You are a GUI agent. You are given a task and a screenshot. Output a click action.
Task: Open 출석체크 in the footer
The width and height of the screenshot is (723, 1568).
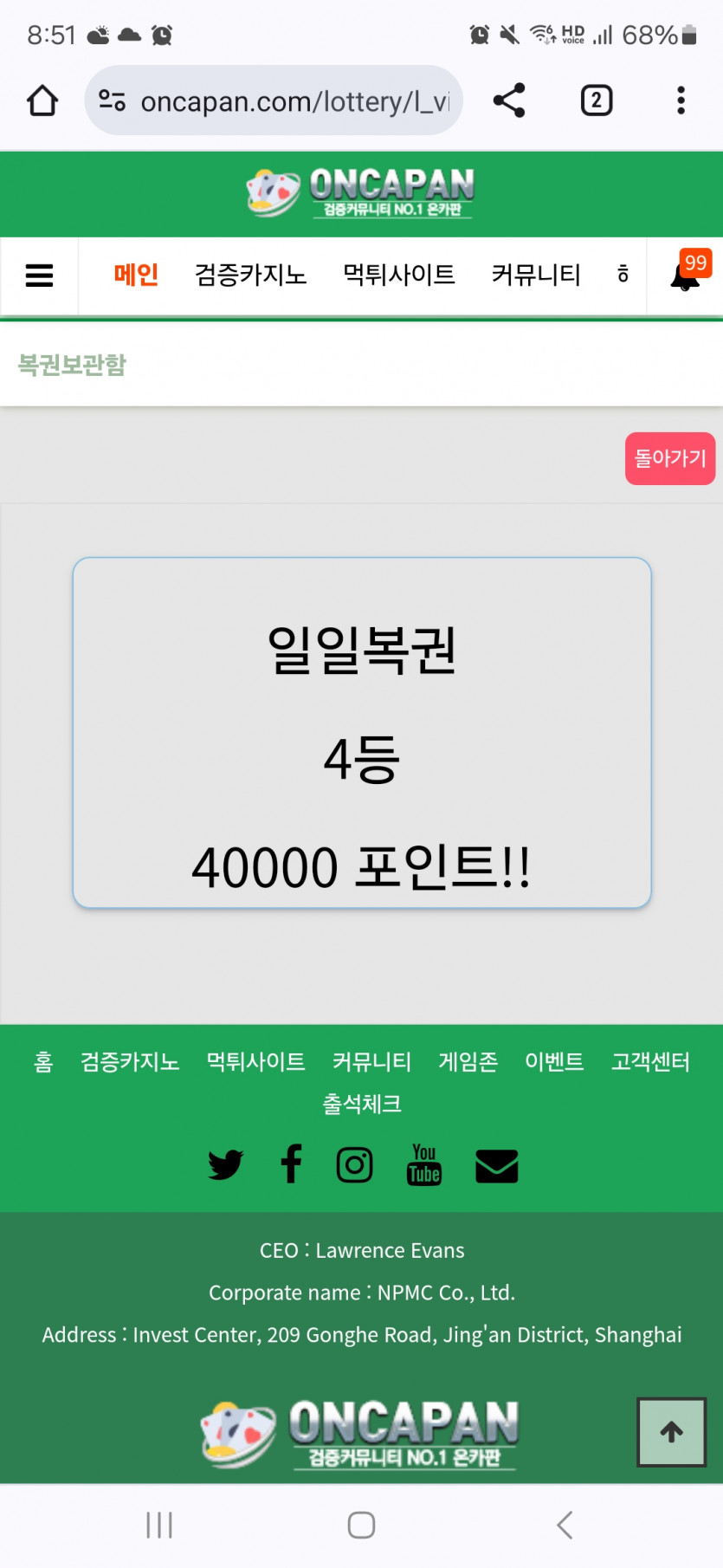tap(362, 1104)
